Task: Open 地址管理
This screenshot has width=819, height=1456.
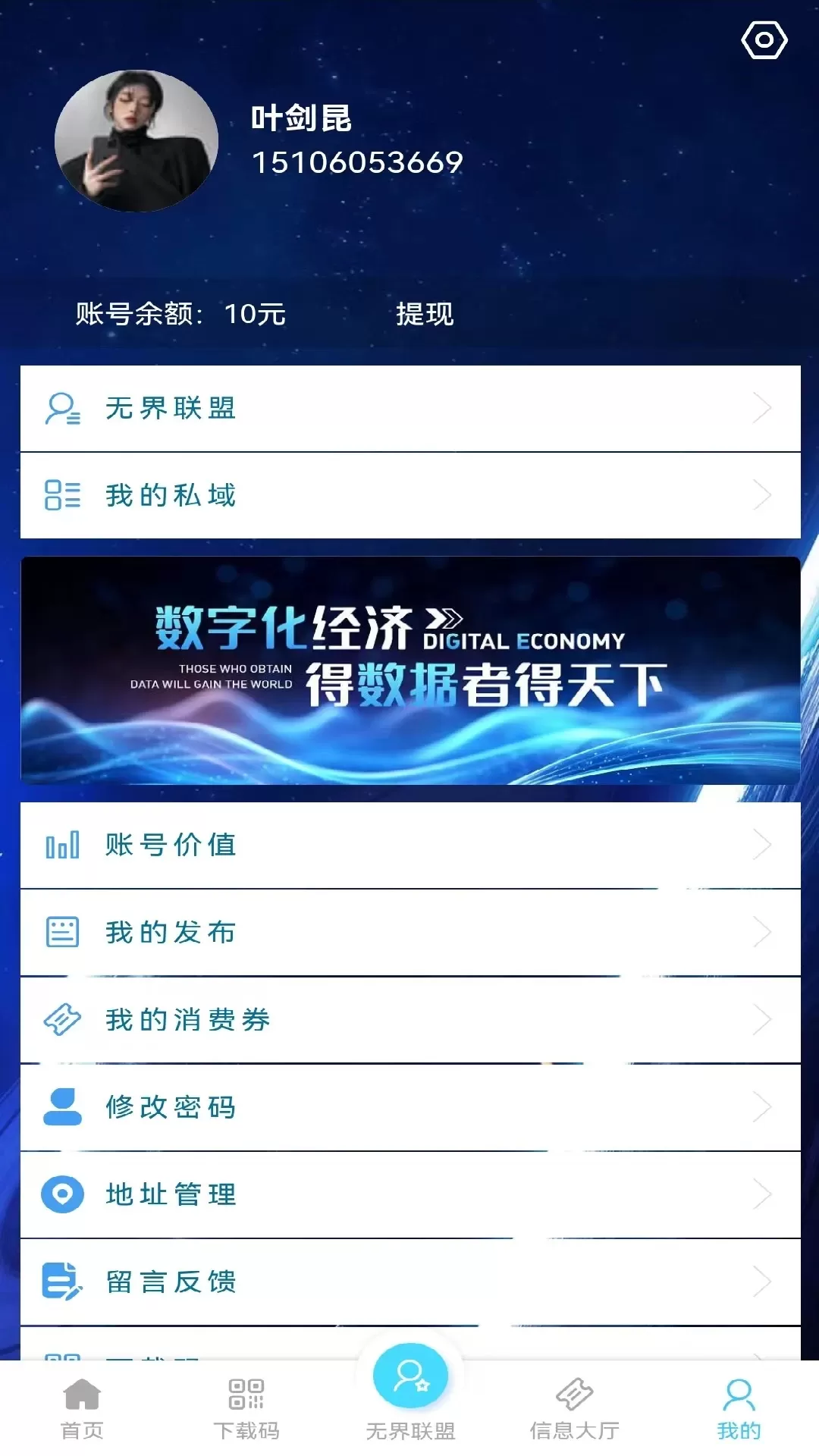Action: pos(410,1194)
